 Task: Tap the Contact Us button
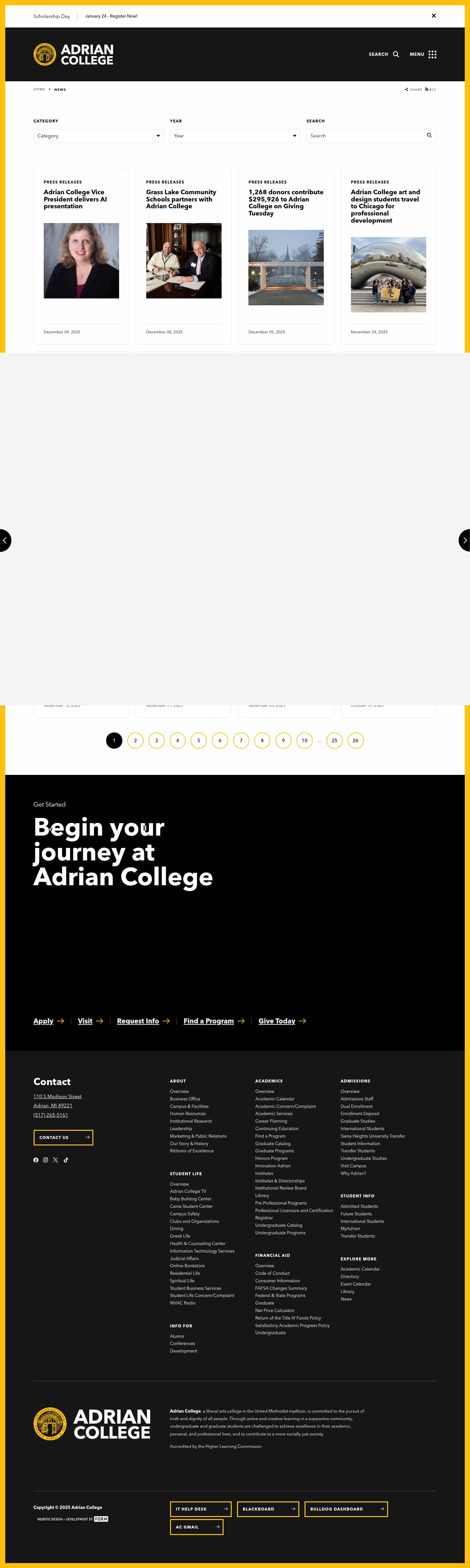point(63,1137)
